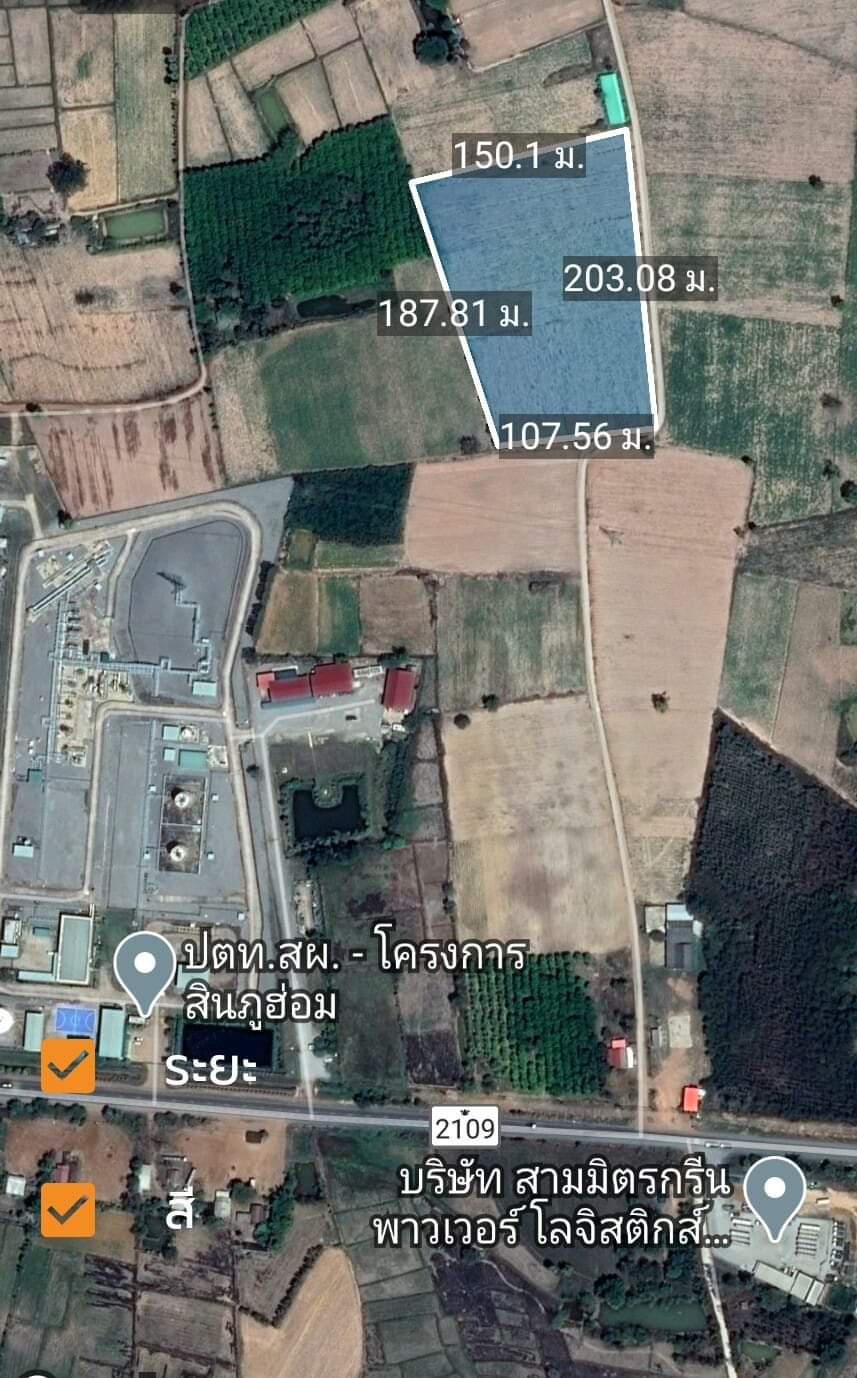The height and width of the screenshot is (1378, 857).
Task: Uncheck the ระยะ distance checkbox
Action: (68, 1066)
